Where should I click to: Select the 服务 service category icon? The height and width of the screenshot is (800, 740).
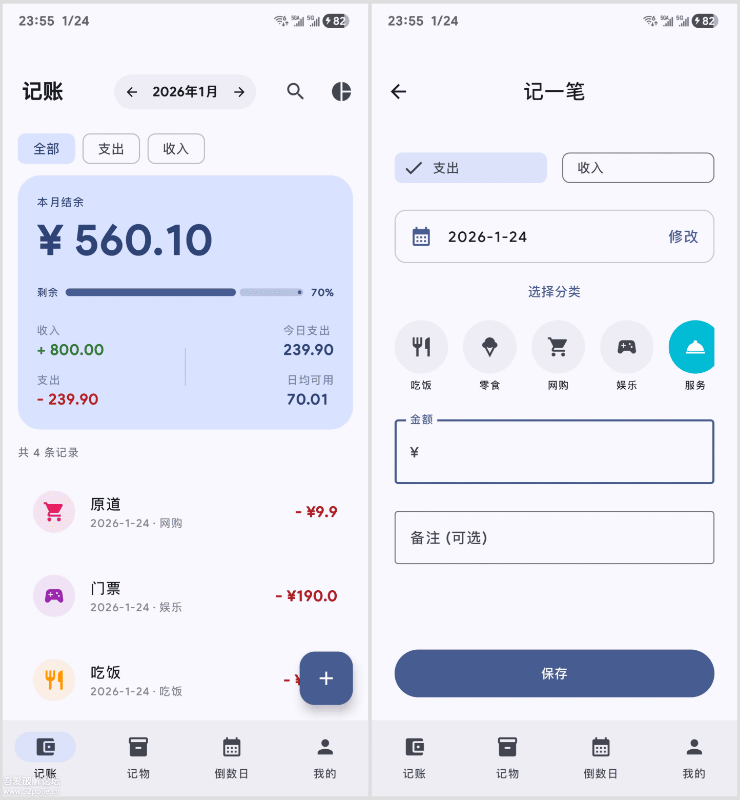(x=692, y=344)
